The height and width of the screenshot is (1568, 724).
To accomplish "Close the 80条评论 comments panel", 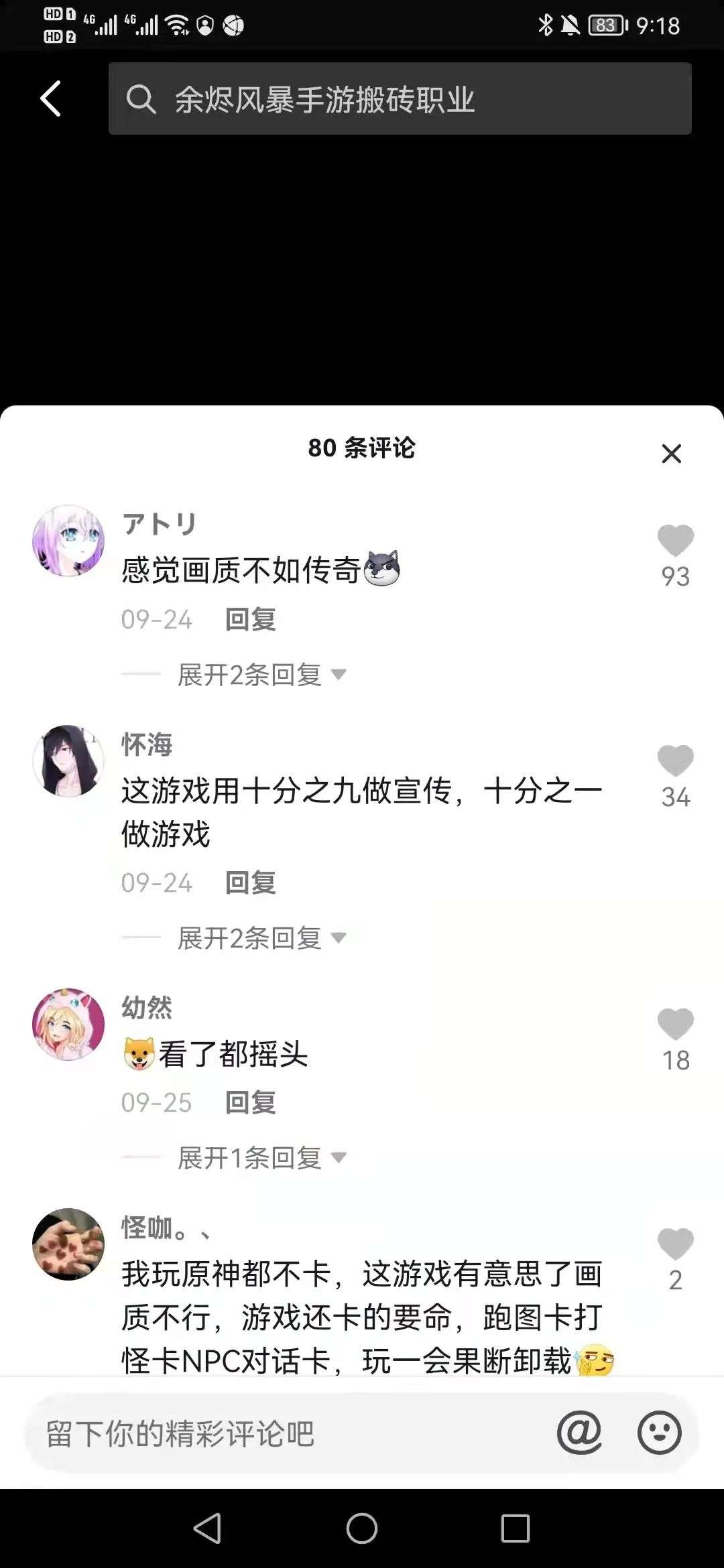I will coord(671,454).
